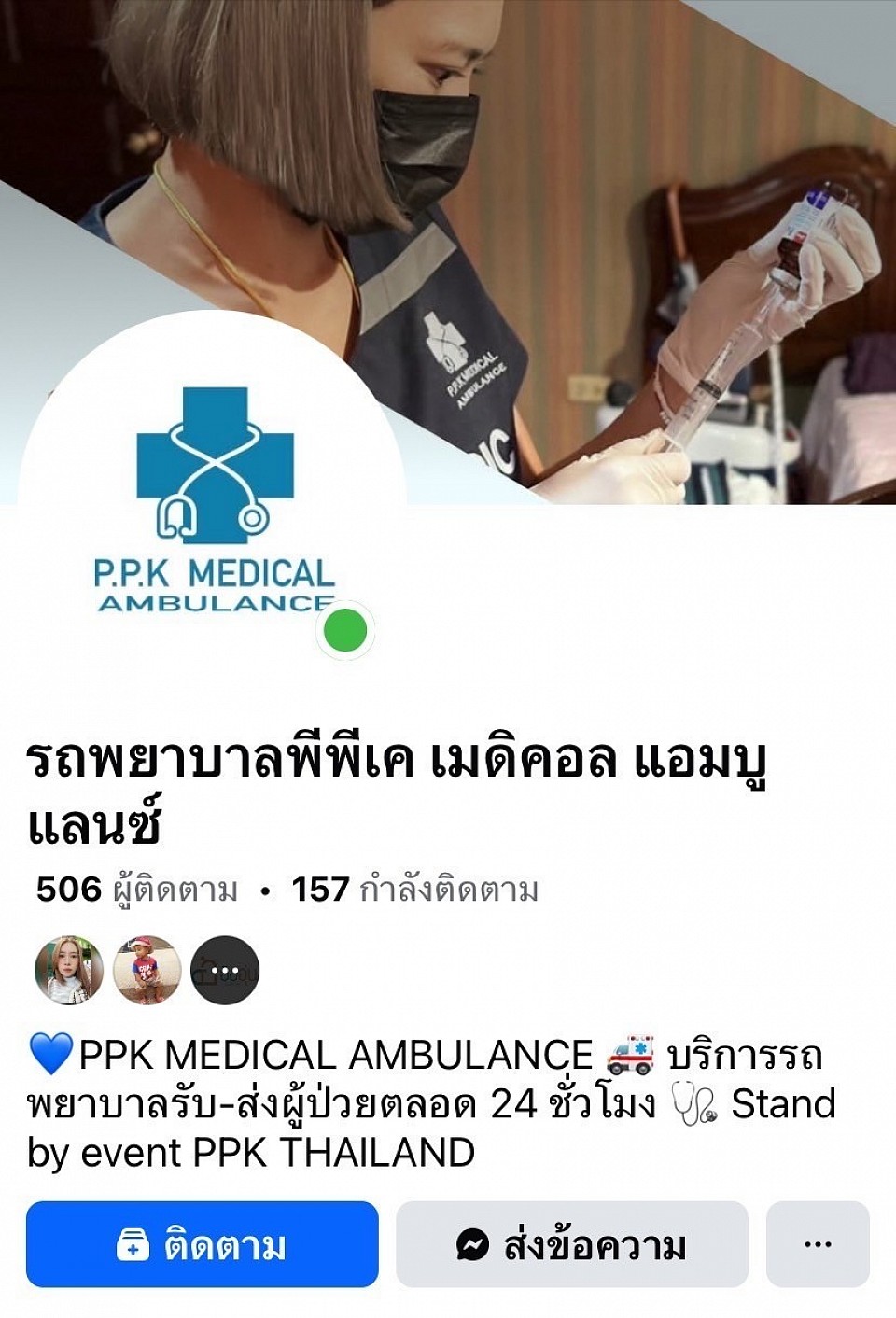Open the 157 กำลังติดตาม following list
The image size is (896, 1318).
(414, 890)
